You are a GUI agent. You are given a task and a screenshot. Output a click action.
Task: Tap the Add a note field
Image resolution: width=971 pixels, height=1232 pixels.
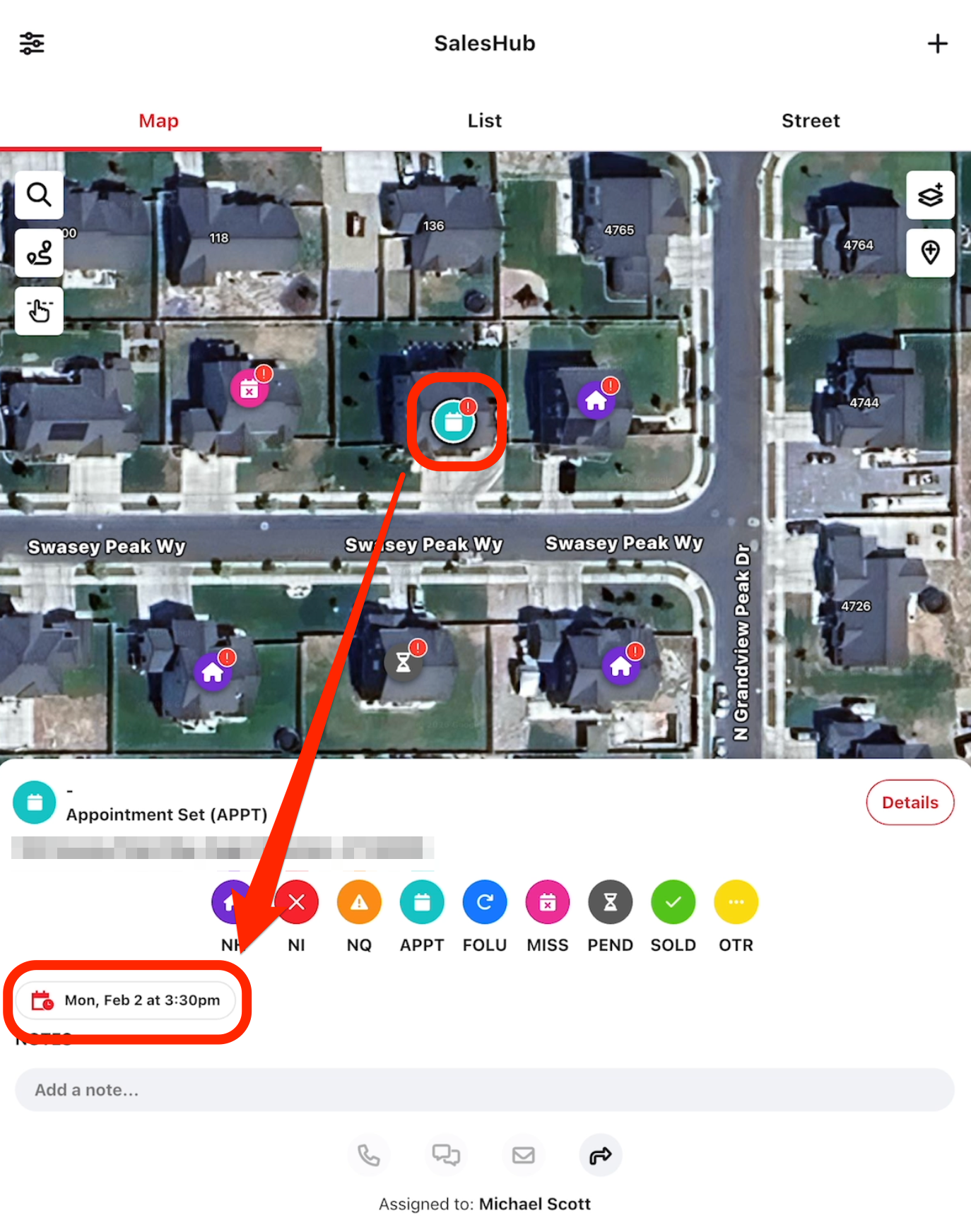click(485, 1090)
